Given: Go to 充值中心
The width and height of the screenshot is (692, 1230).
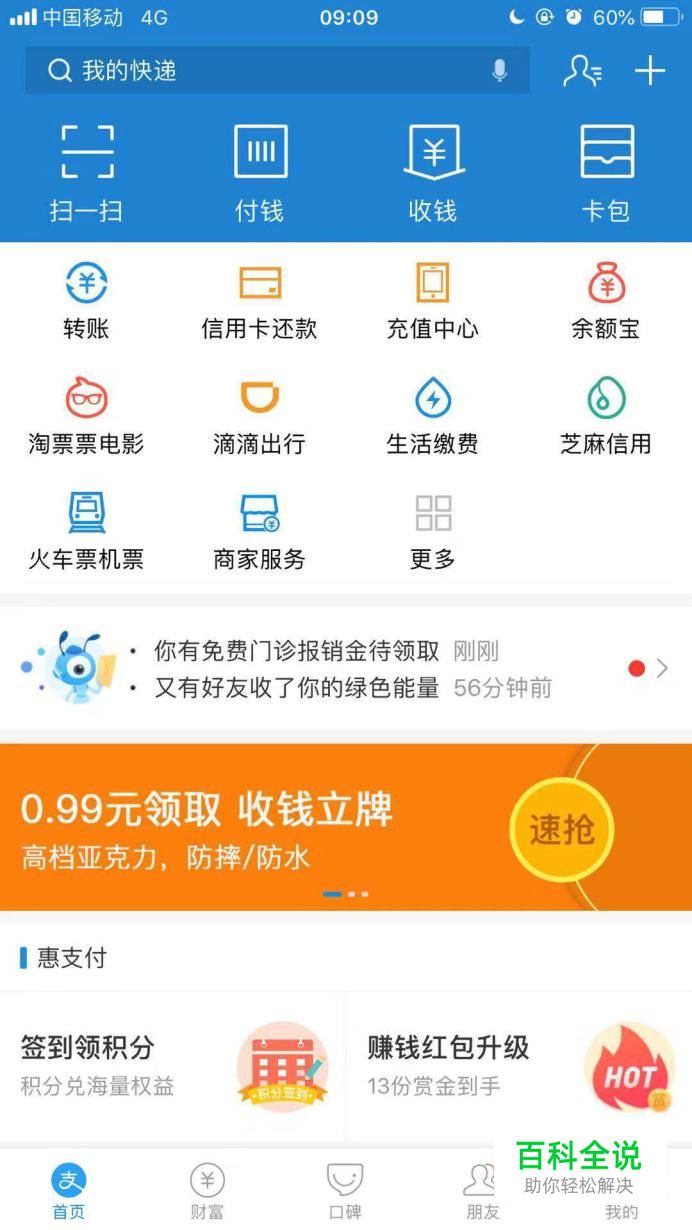Looking at the screenshot, I should click(x=433, y=300).
